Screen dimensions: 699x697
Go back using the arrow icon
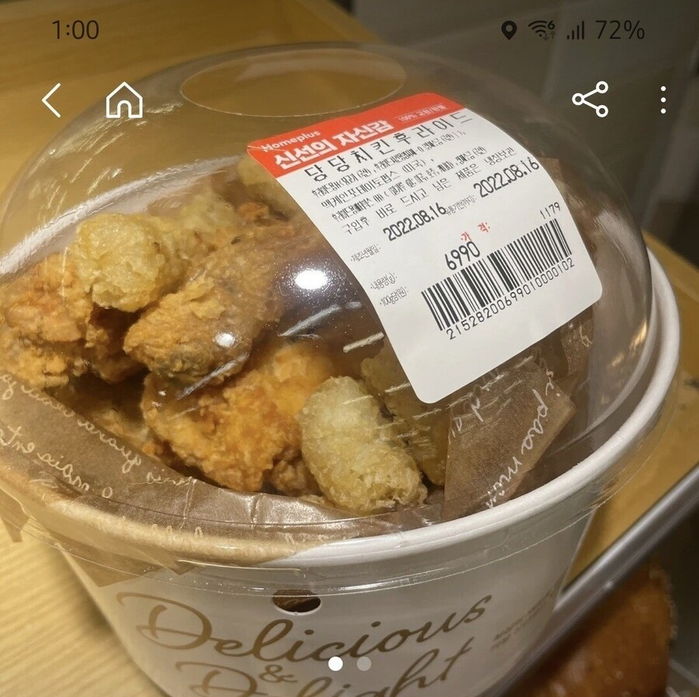pos(51,100)
